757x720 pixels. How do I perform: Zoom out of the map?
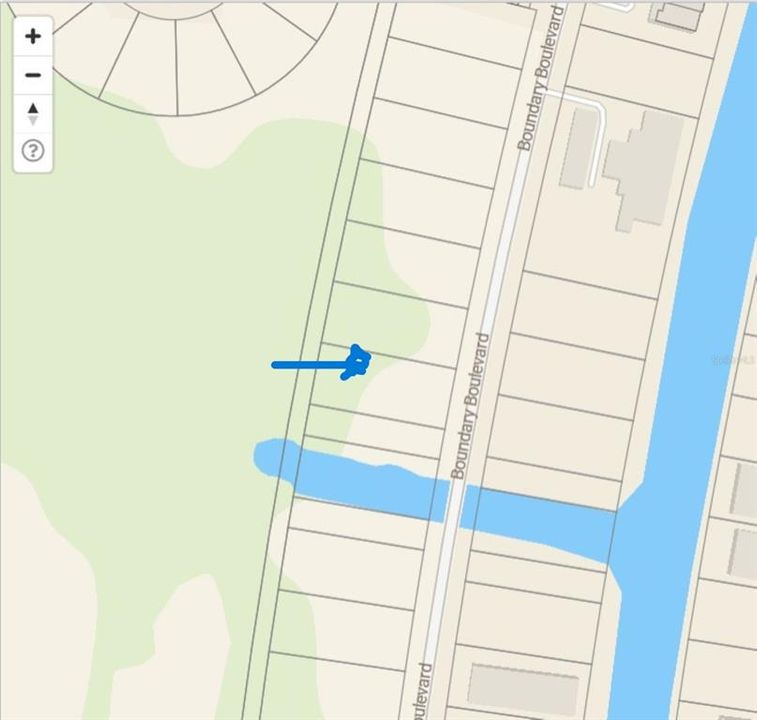(33, 75)
